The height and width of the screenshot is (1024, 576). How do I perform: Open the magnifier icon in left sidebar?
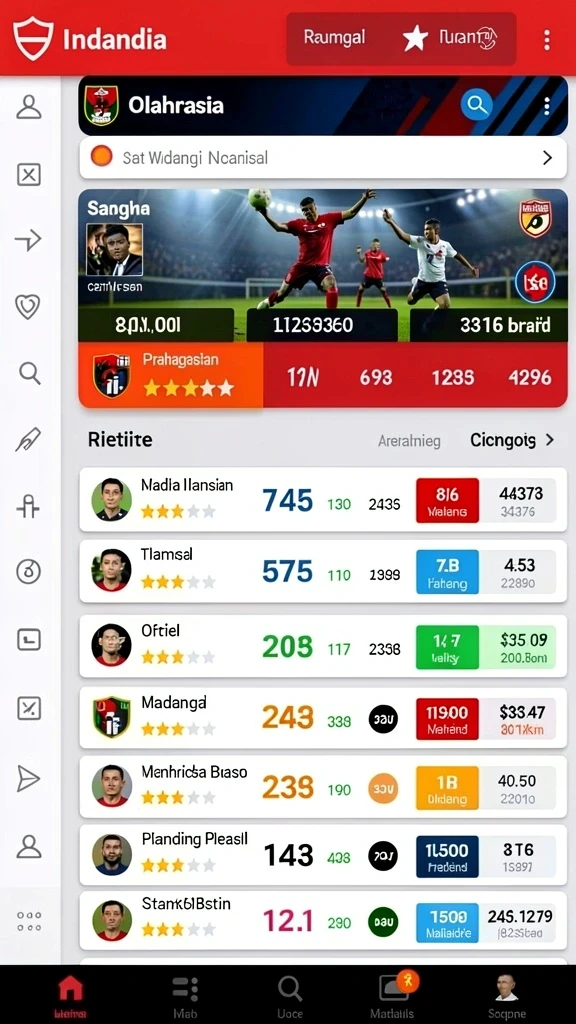coord(29,373)
